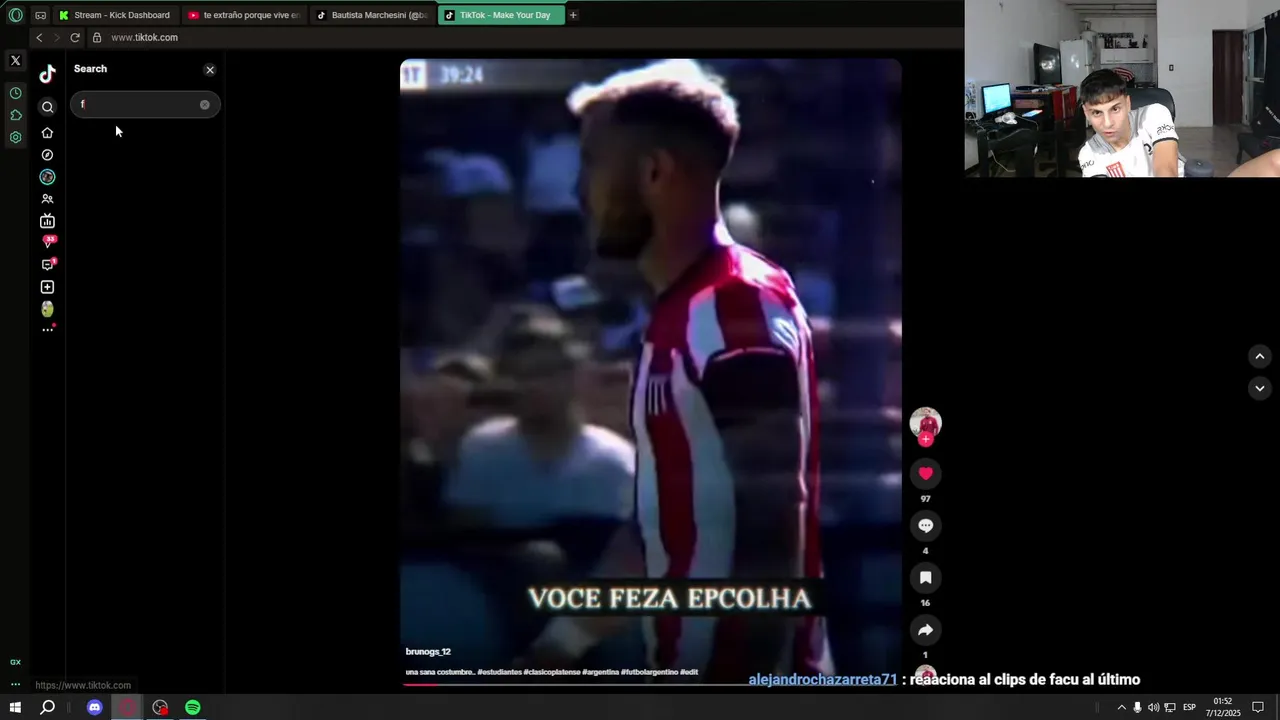The image size is (1280, 720).
Task: Open the Messages inbox icon
Action: 47,265
